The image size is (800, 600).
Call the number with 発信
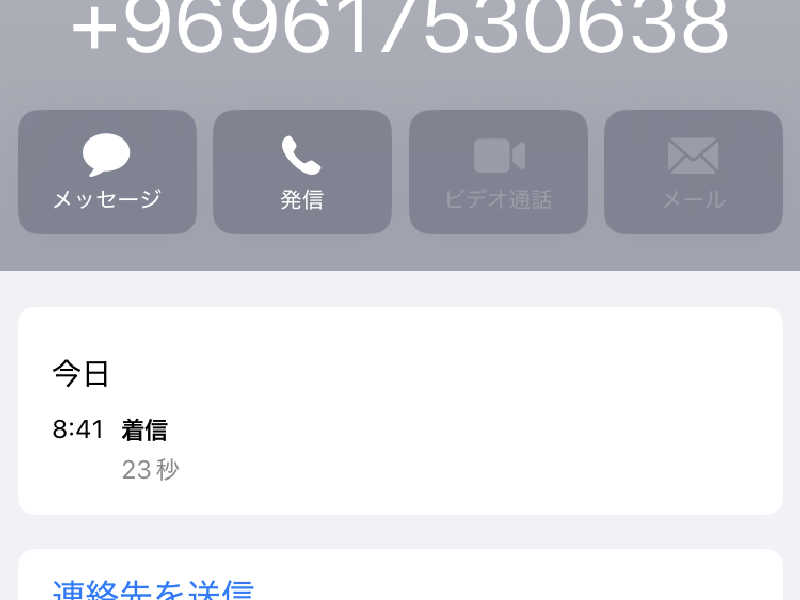302,172
